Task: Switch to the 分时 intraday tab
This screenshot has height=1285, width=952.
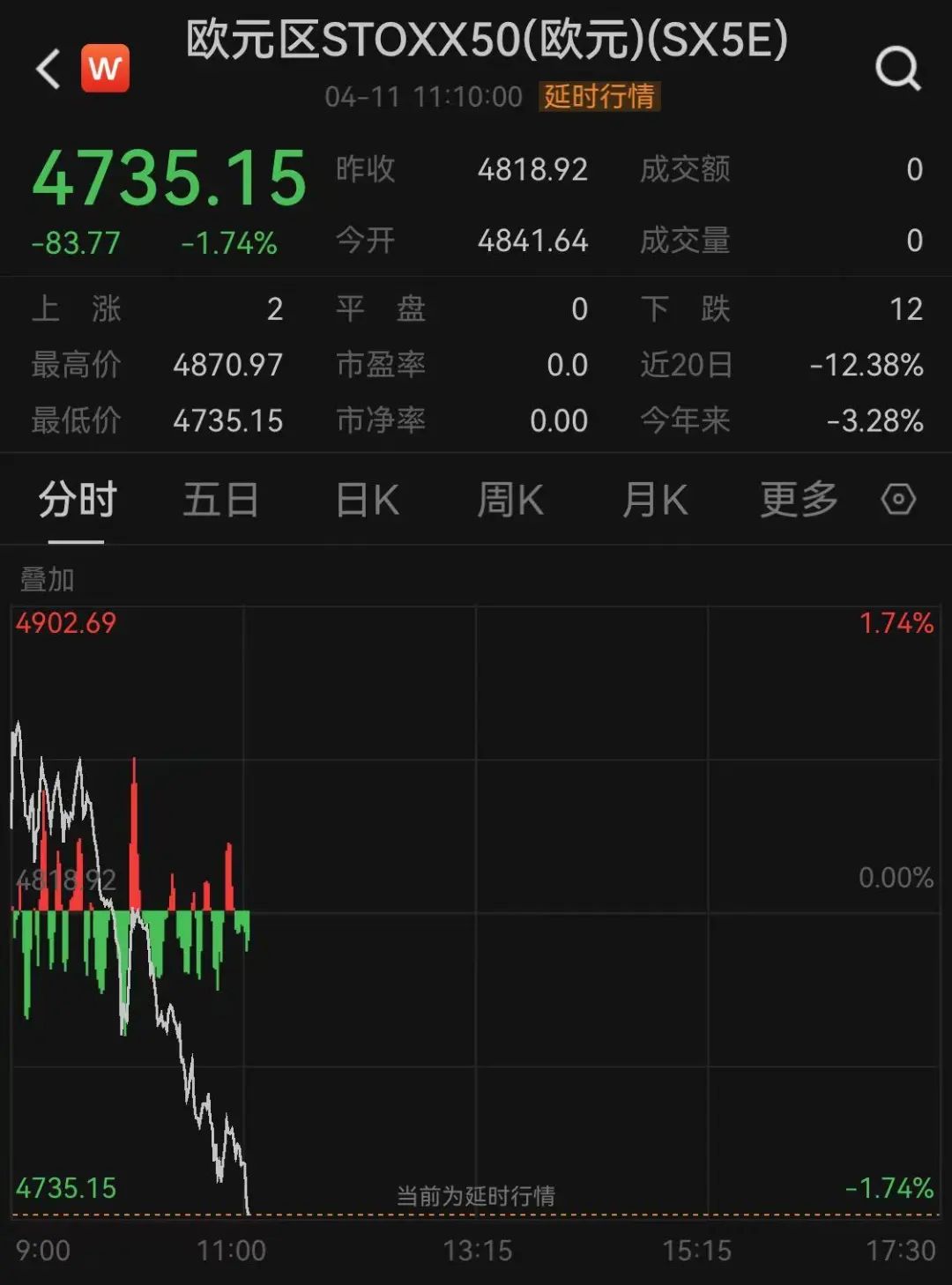Action: pos(77,500)
